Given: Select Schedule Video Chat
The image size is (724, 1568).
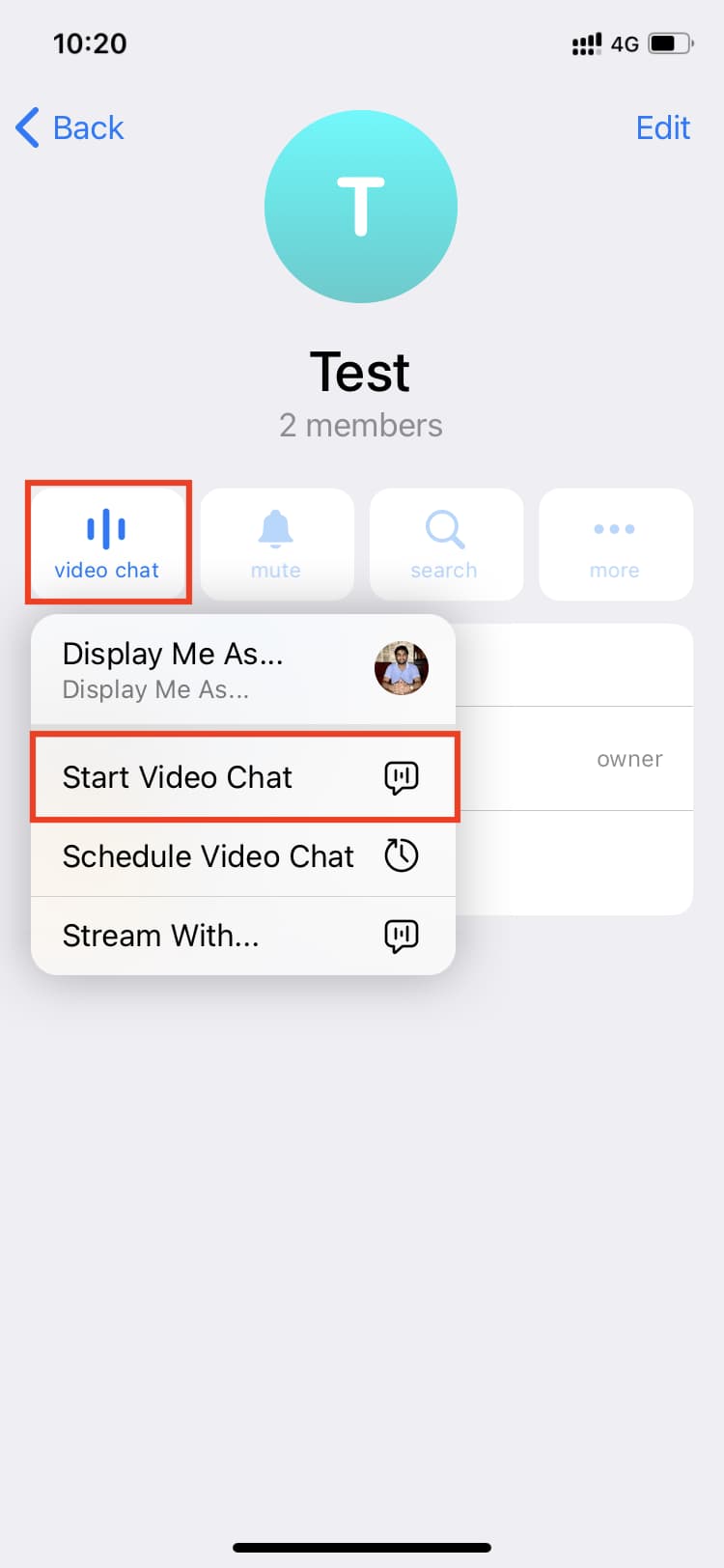Looking at the screenshot, I should [x=243, y=856].
